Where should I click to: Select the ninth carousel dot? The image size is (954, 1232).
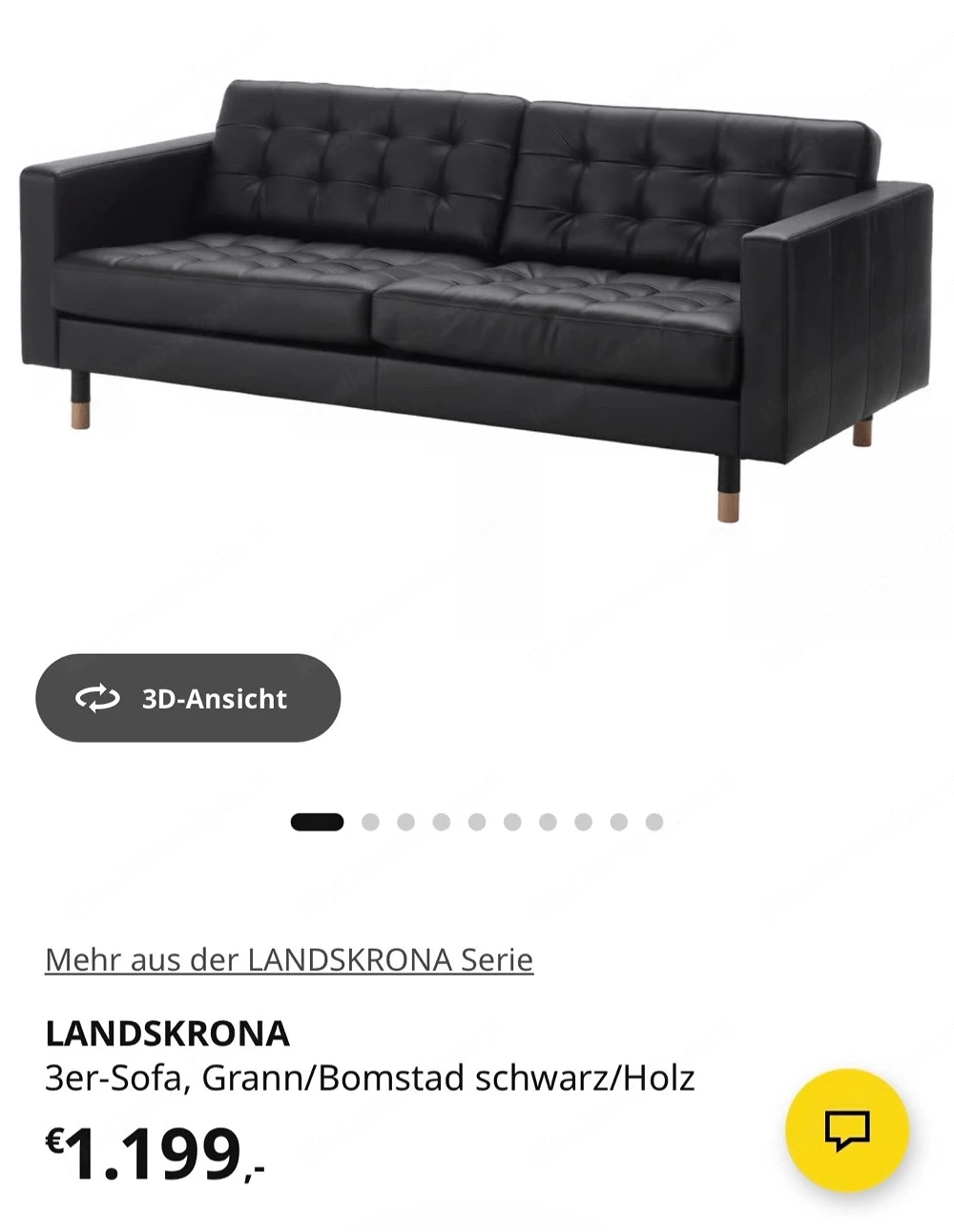pos(616,819)
